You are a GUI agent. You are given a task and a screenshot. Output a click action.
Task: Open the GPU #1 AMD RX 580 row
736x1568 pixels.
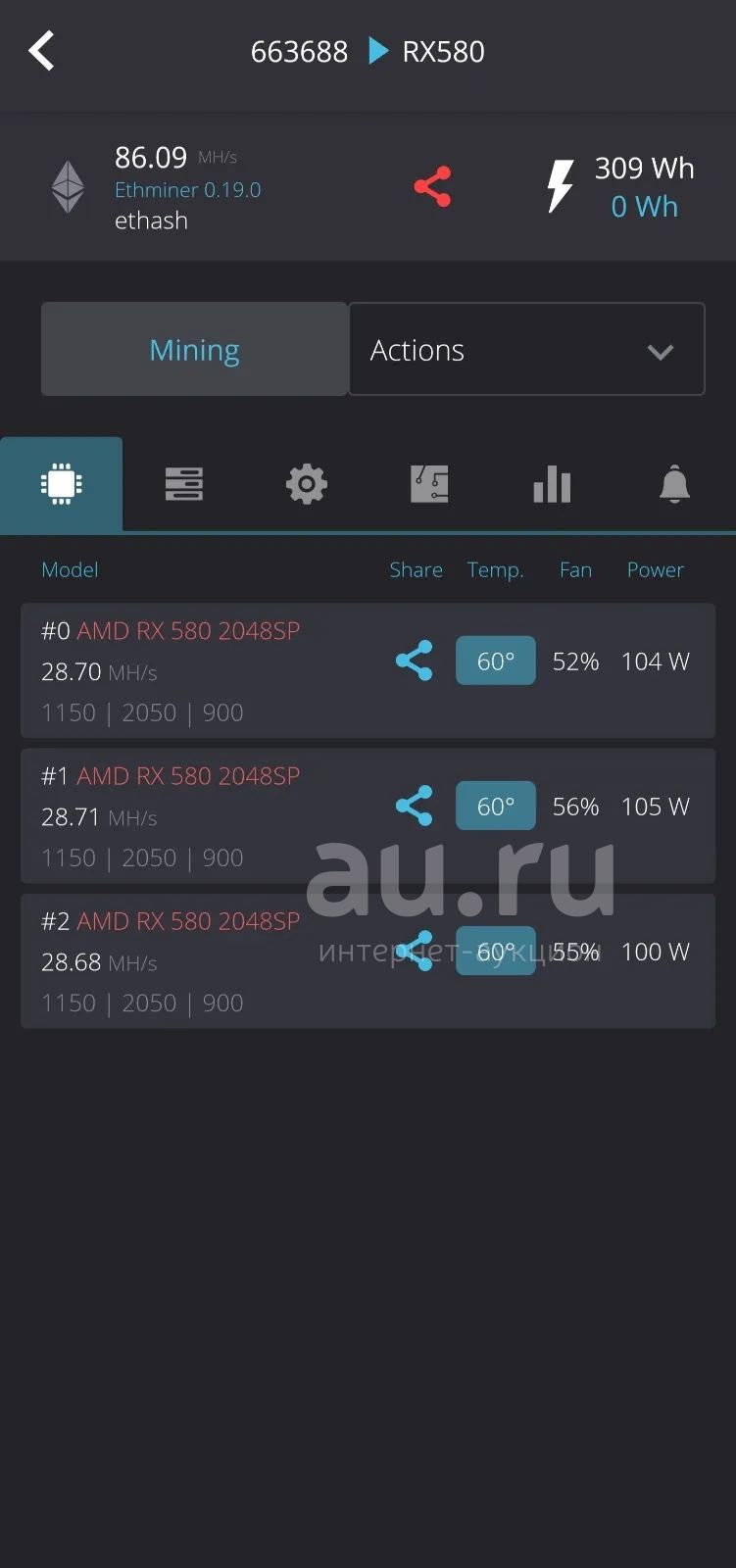368,815
